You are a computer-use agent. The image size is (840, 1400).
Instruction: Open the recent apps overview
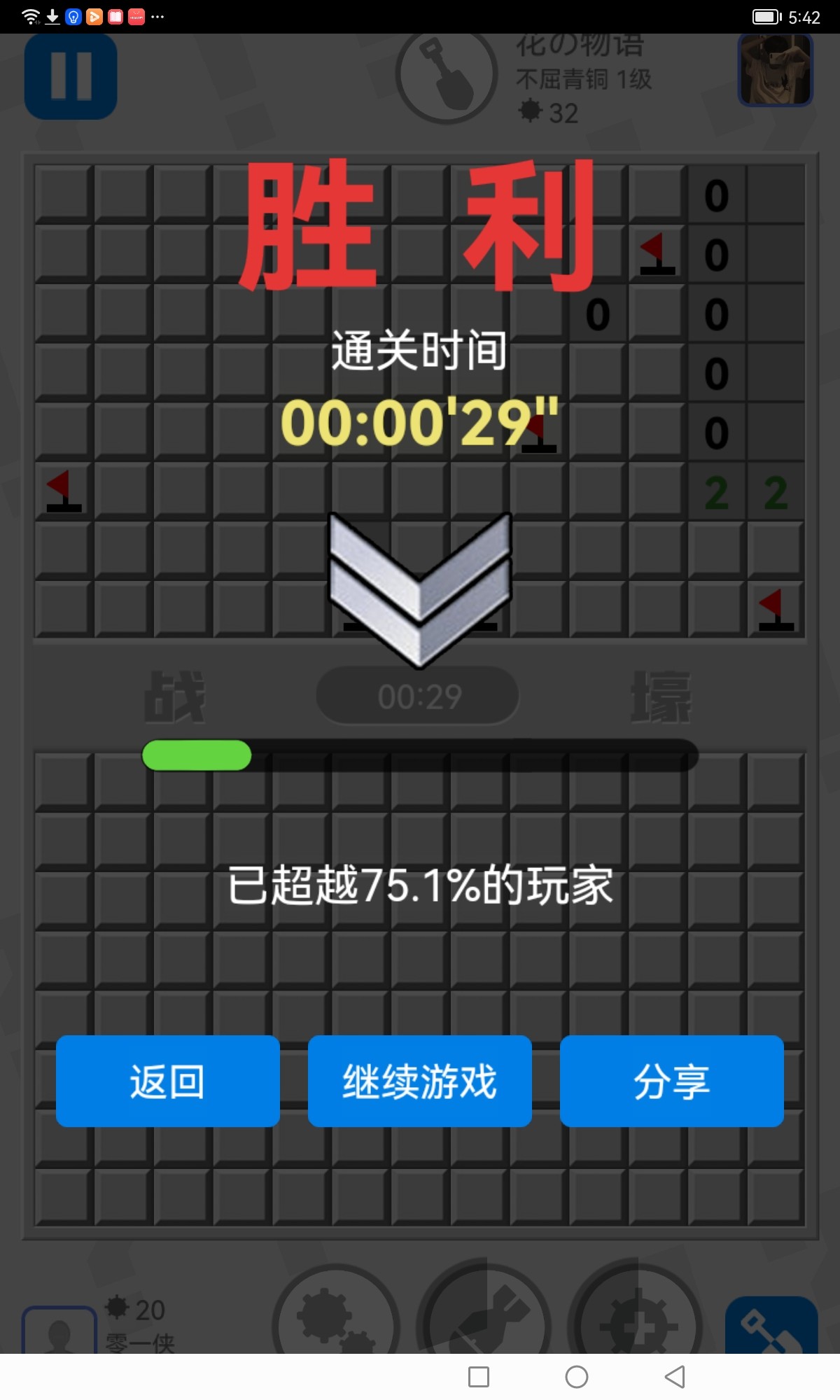[479, 1377]
